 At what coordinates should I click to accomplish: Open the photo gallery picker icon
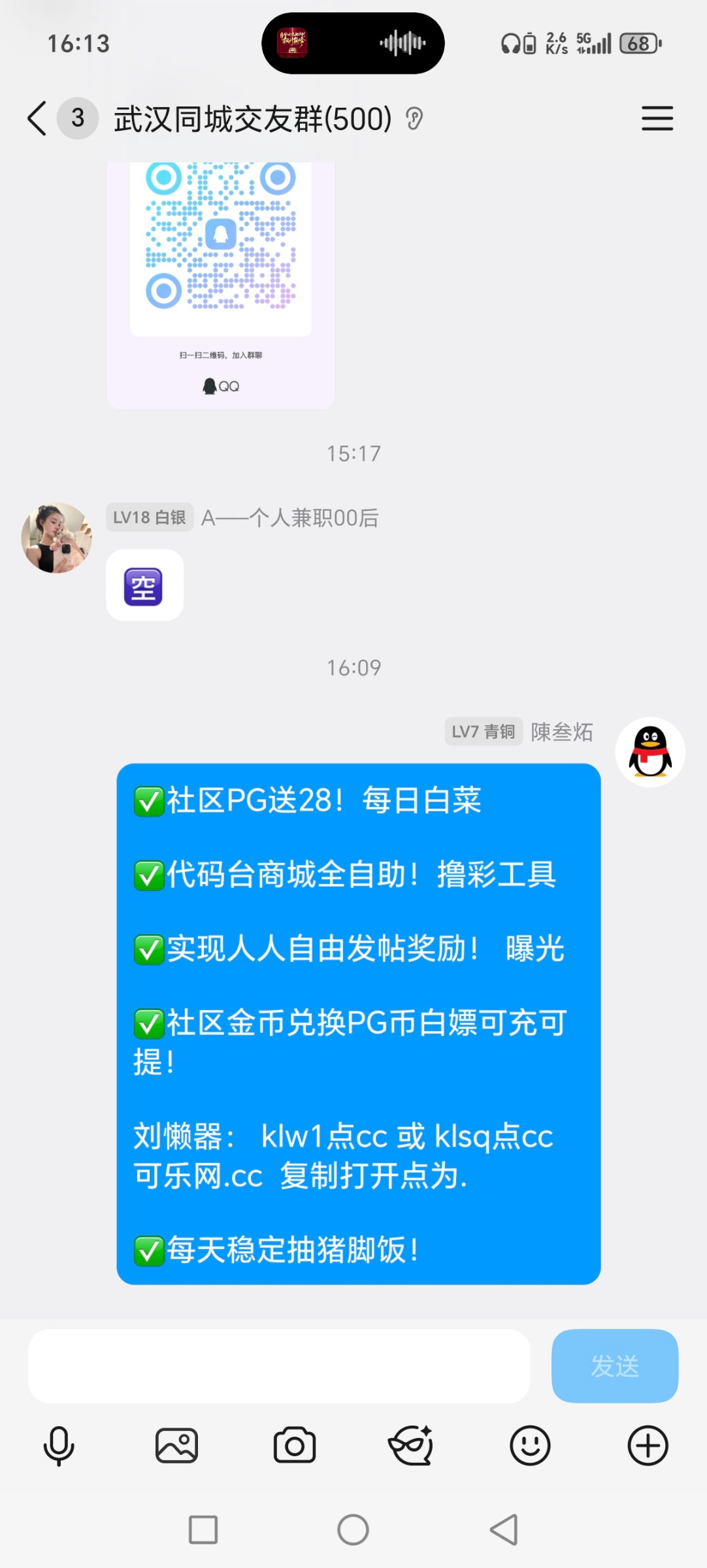(x=178, y=1445)
